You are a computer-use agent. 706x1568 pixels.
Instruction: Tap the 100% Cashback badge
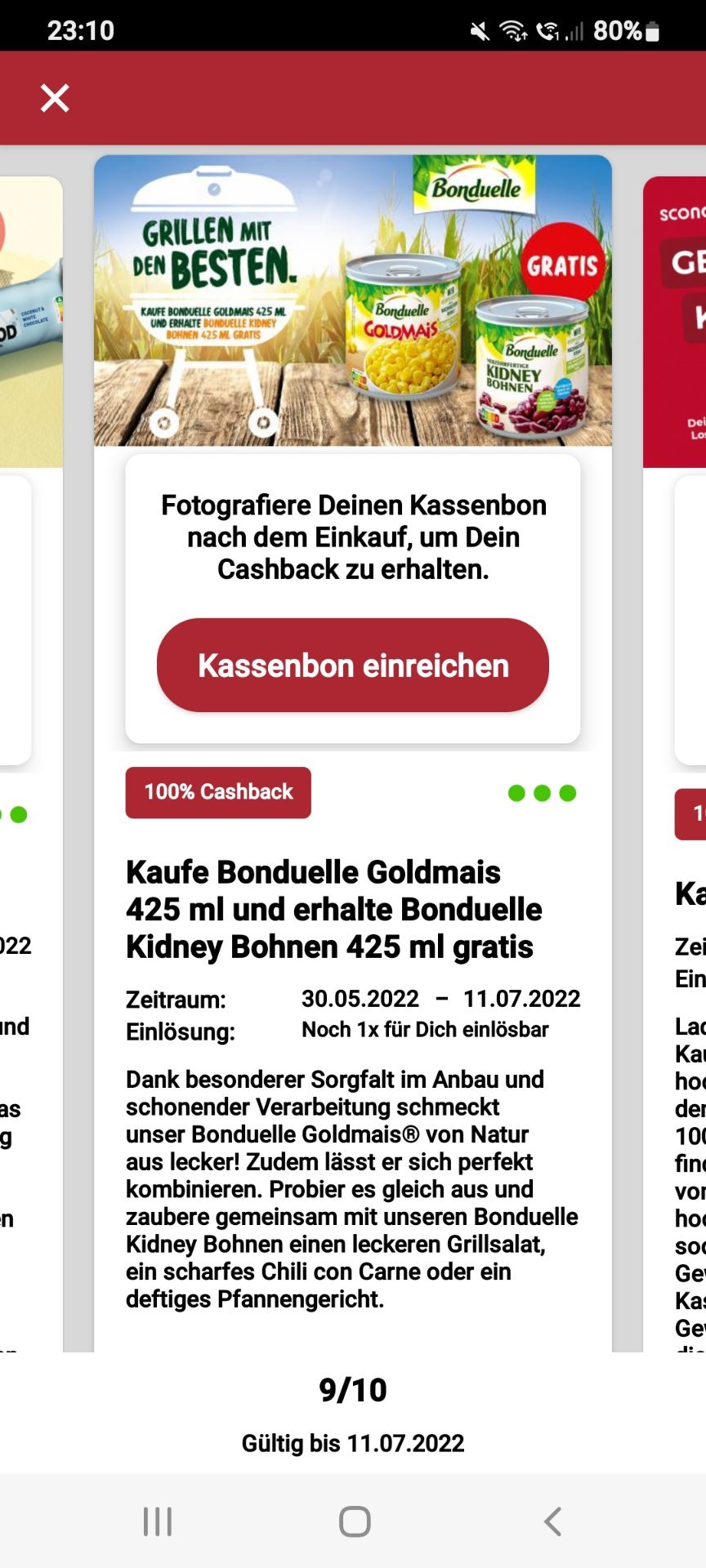pyautogui.click(x=218, y=792)
